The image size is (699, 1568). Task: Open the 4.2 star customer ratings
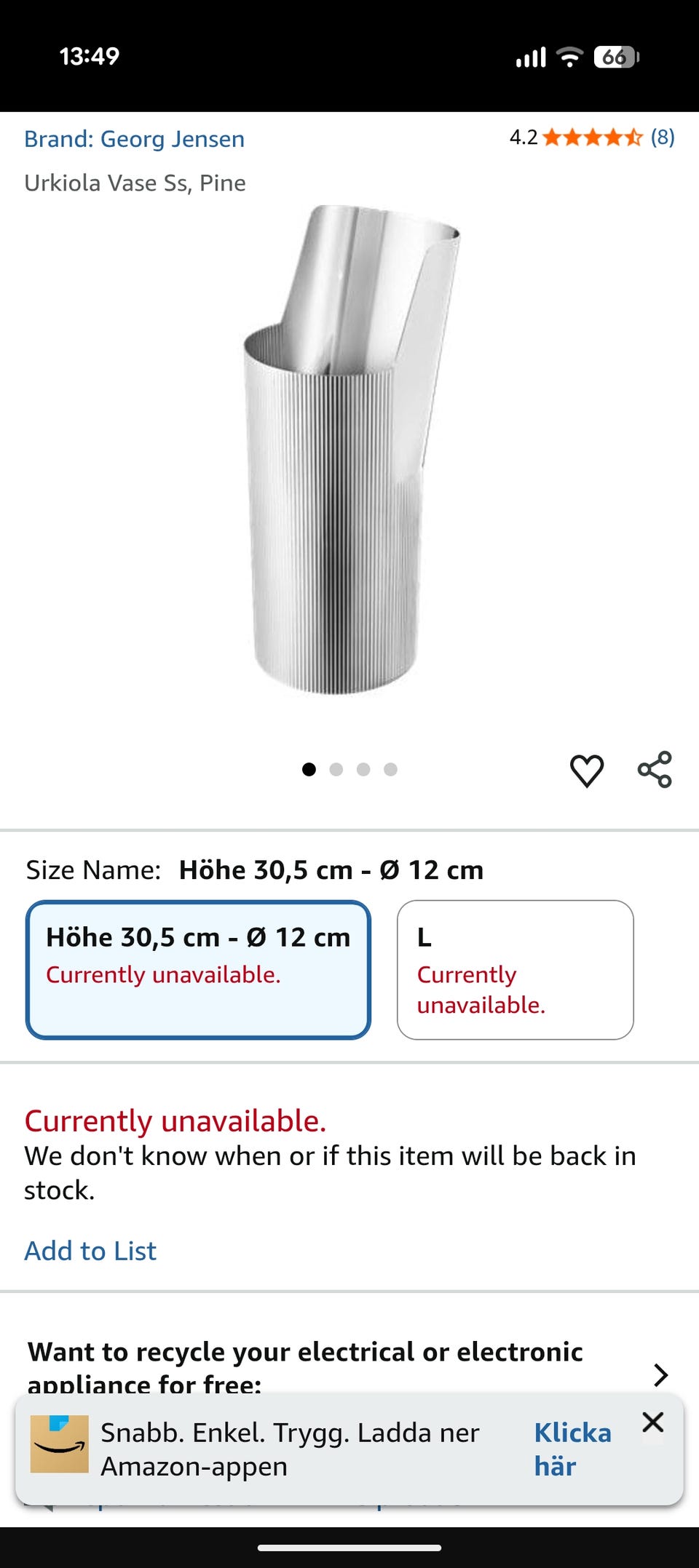pos(592,137)
